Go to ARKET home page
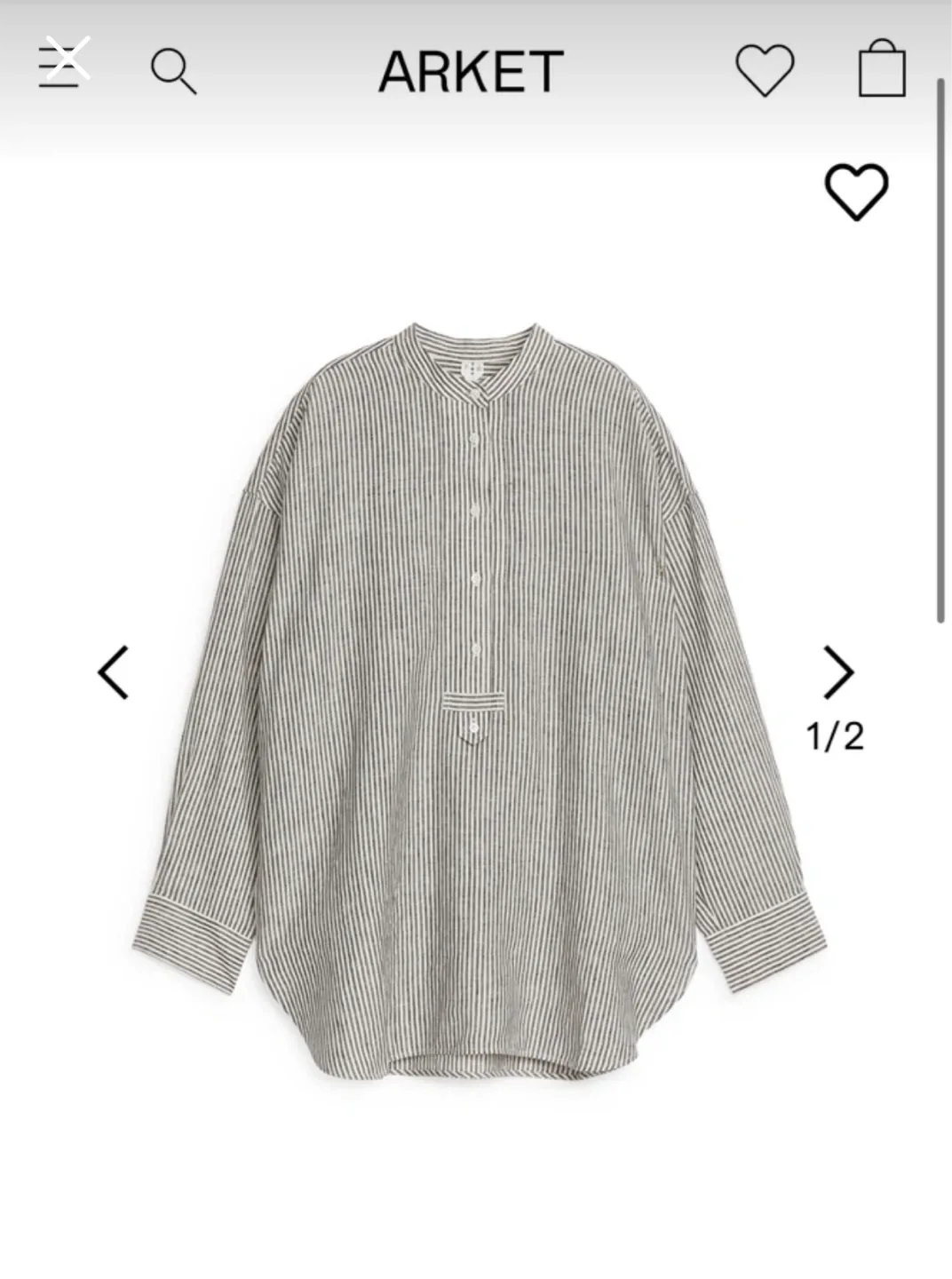952x1279 pixels. [x=471, y=71]
